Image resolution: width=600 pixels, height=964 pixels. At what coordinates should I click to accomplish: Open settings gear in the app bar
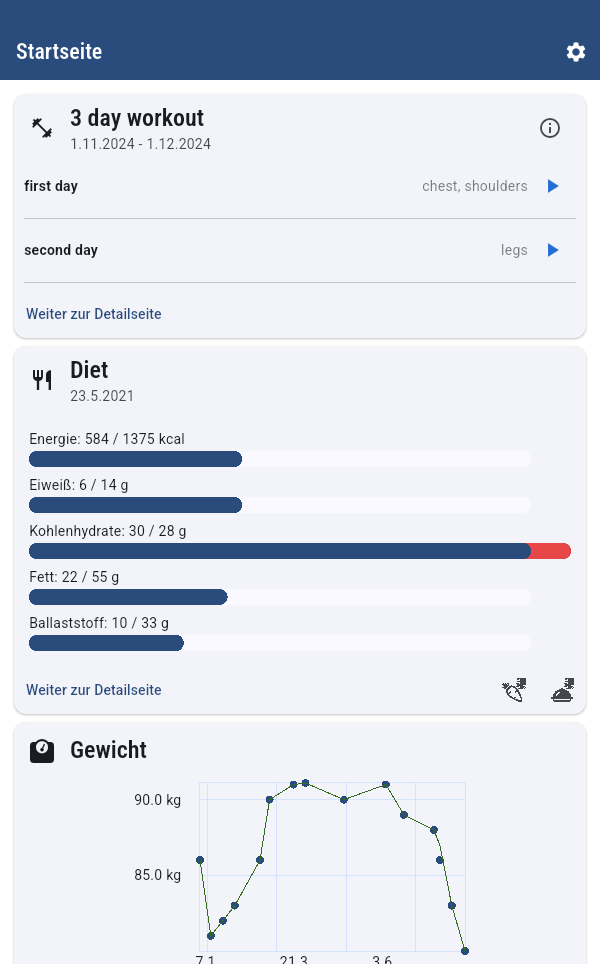575,52
